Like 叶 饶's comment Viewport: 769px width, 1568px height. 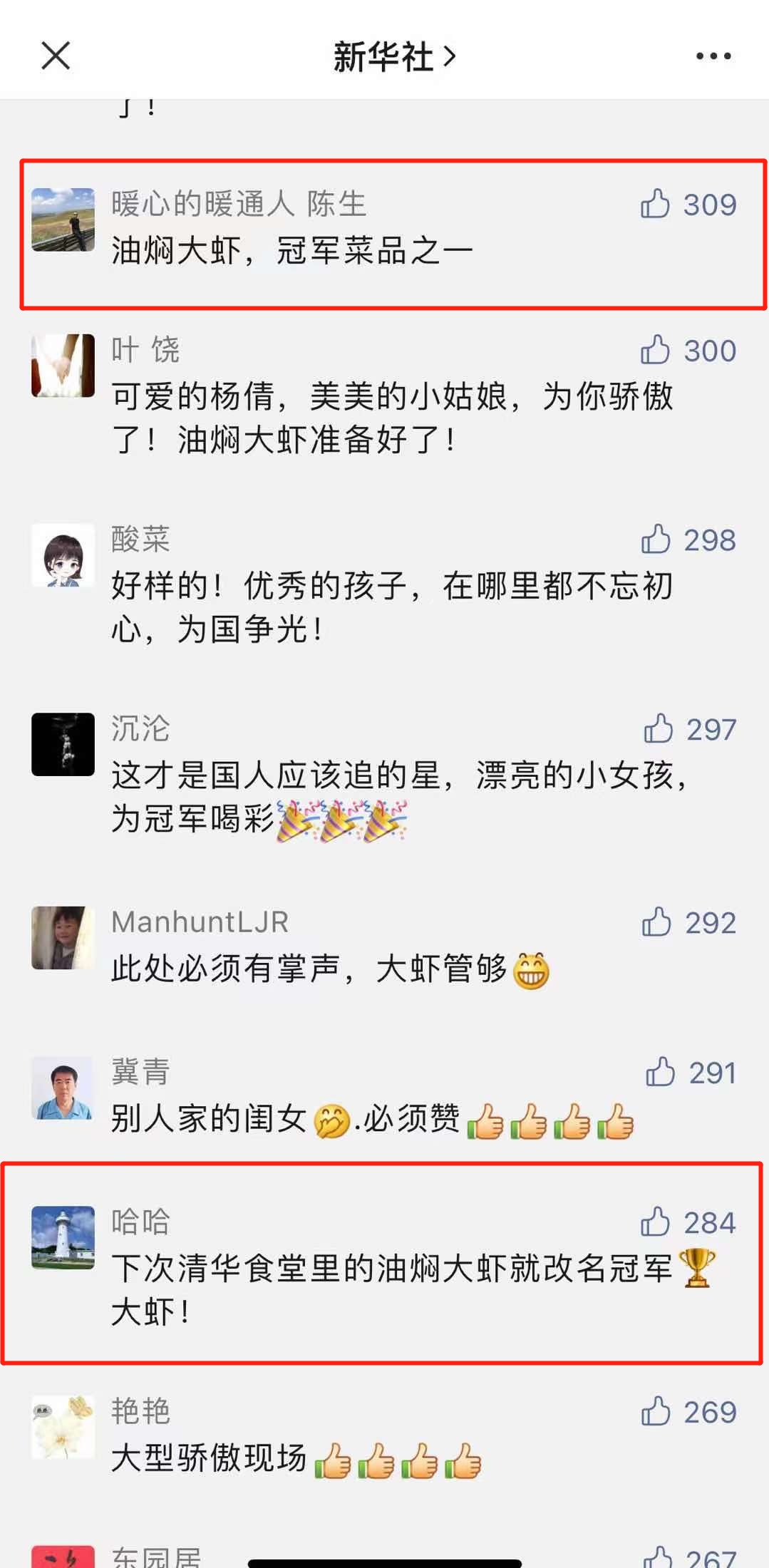(655, 350)
